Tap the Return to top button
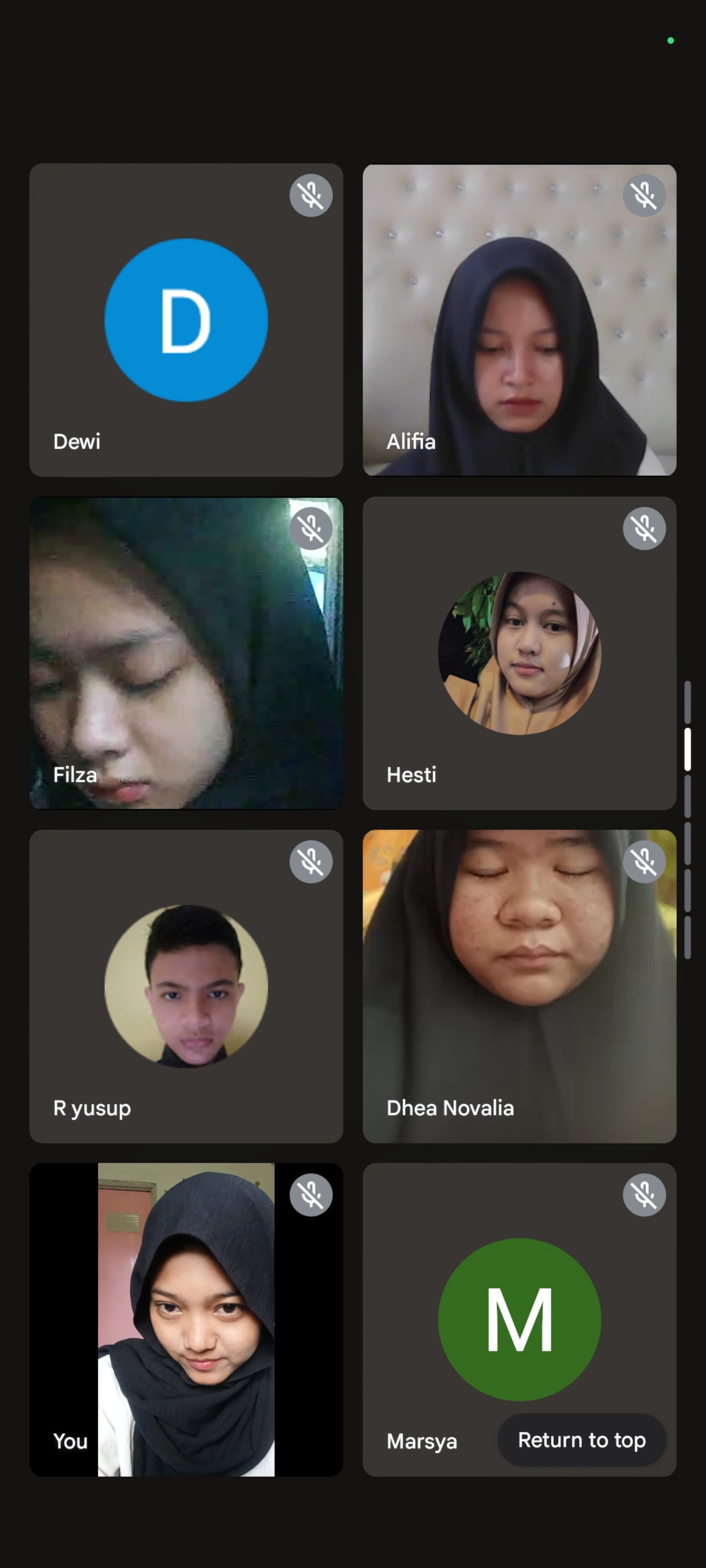This screenshot has width=706, height=1568. point(581,1440)
